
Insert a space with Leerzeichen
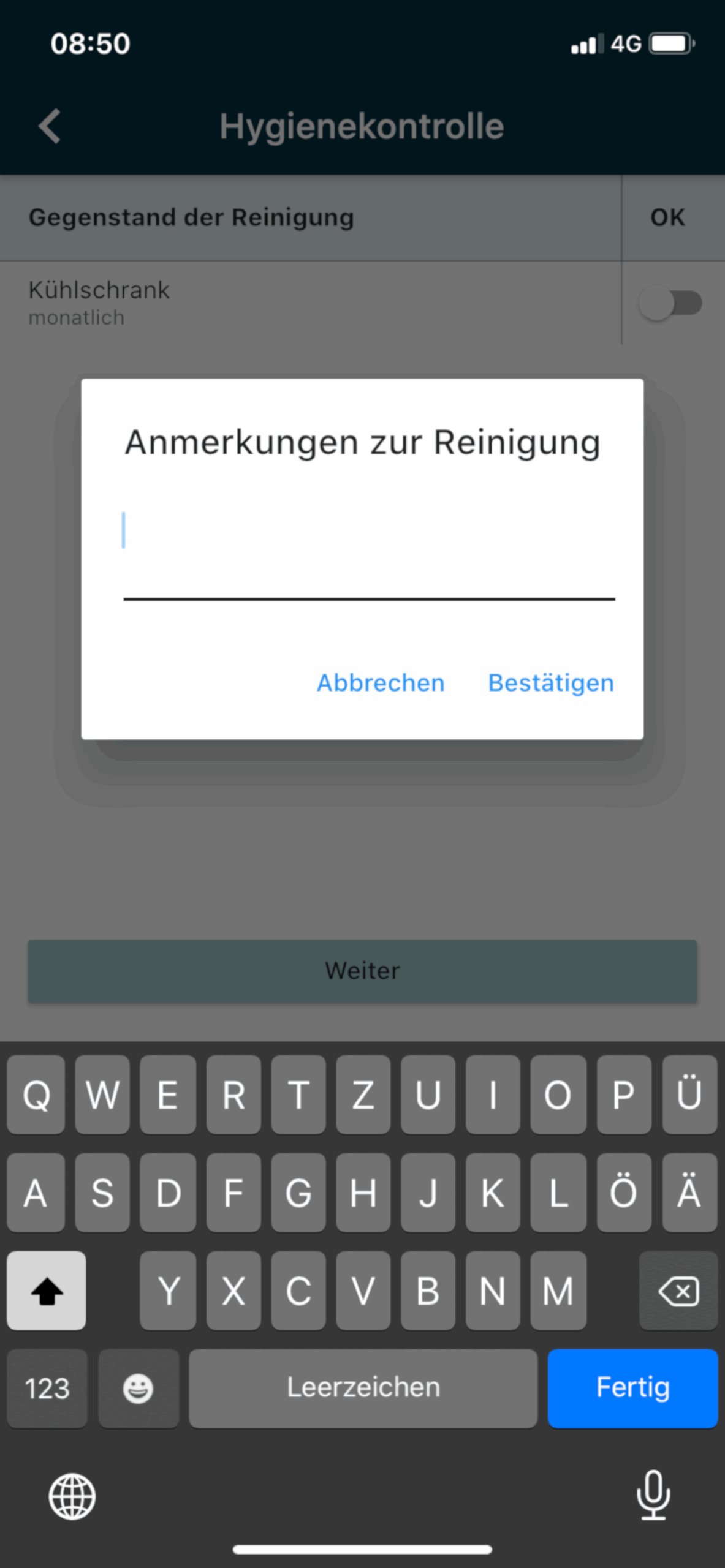(x=363, y=1388)
